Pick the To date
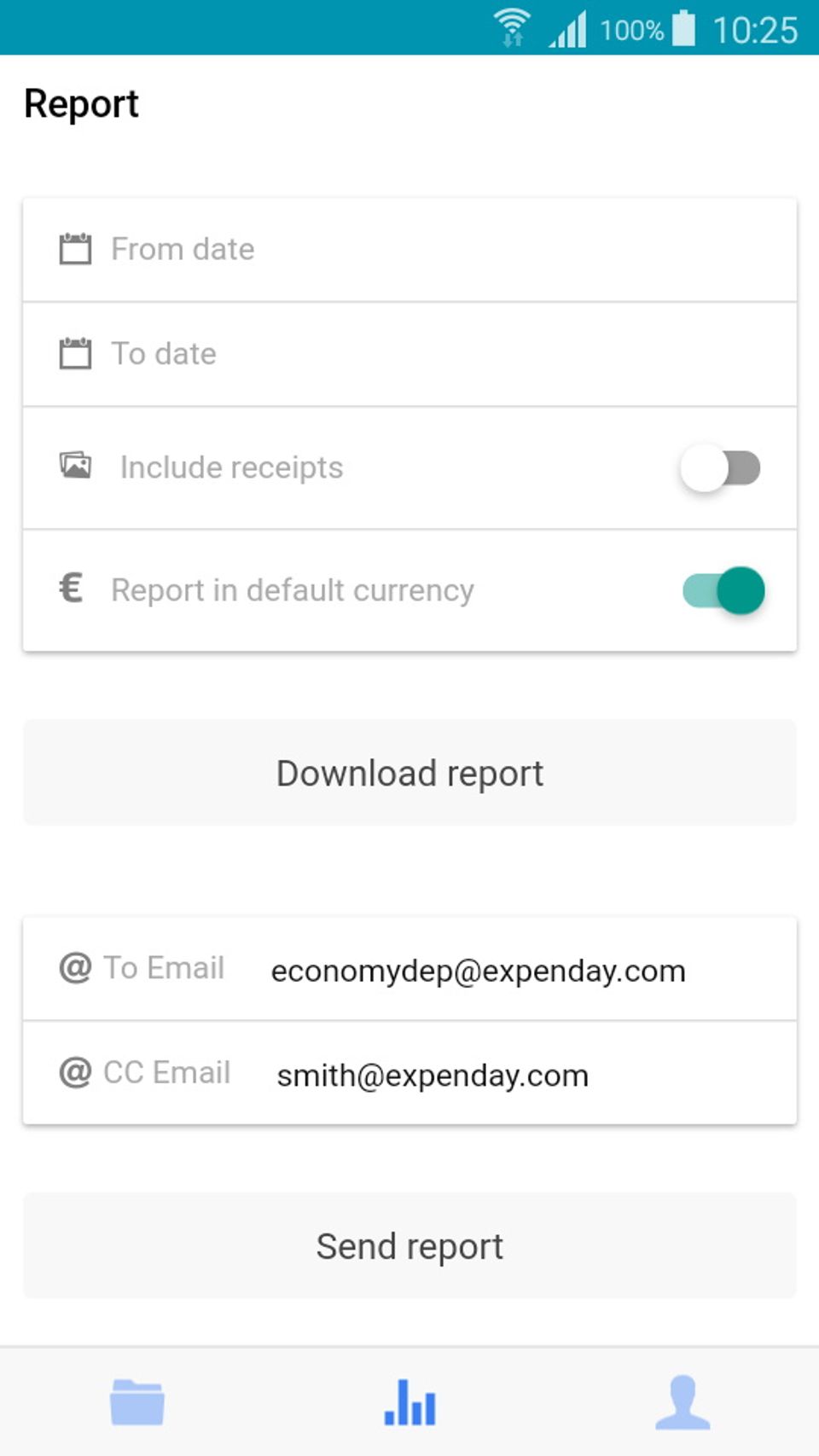Screen dimensions: 819x1456 pos(409,354)
